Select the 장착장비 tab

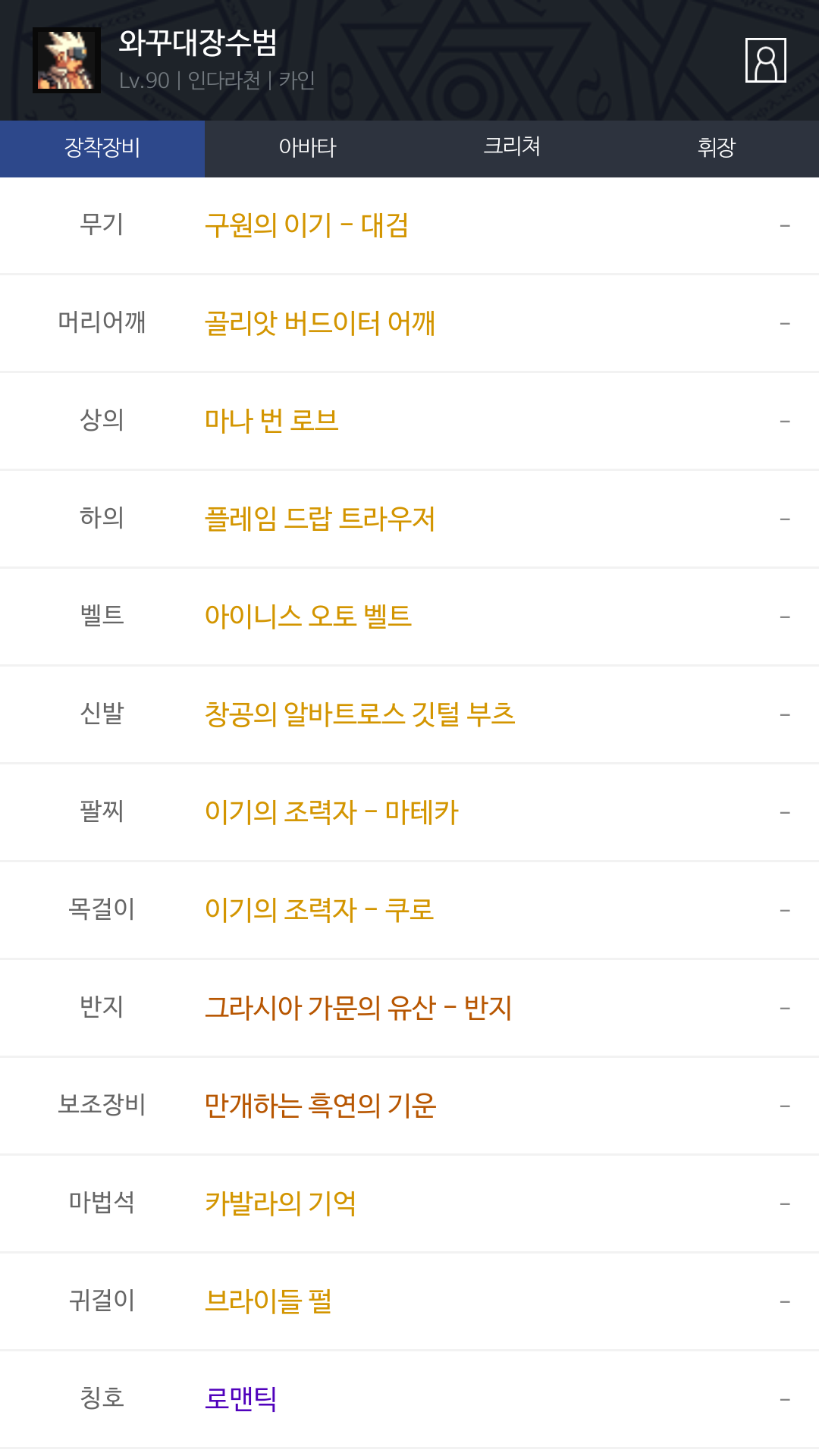point(102,148)
